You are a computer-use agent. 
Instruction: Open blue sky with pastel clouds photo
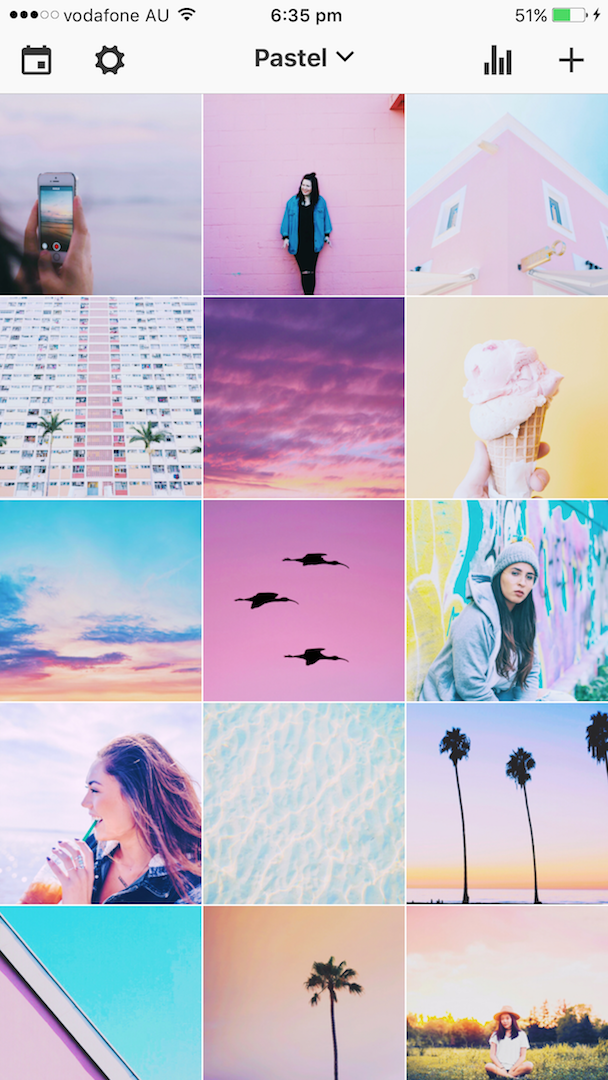click(101, 601)
